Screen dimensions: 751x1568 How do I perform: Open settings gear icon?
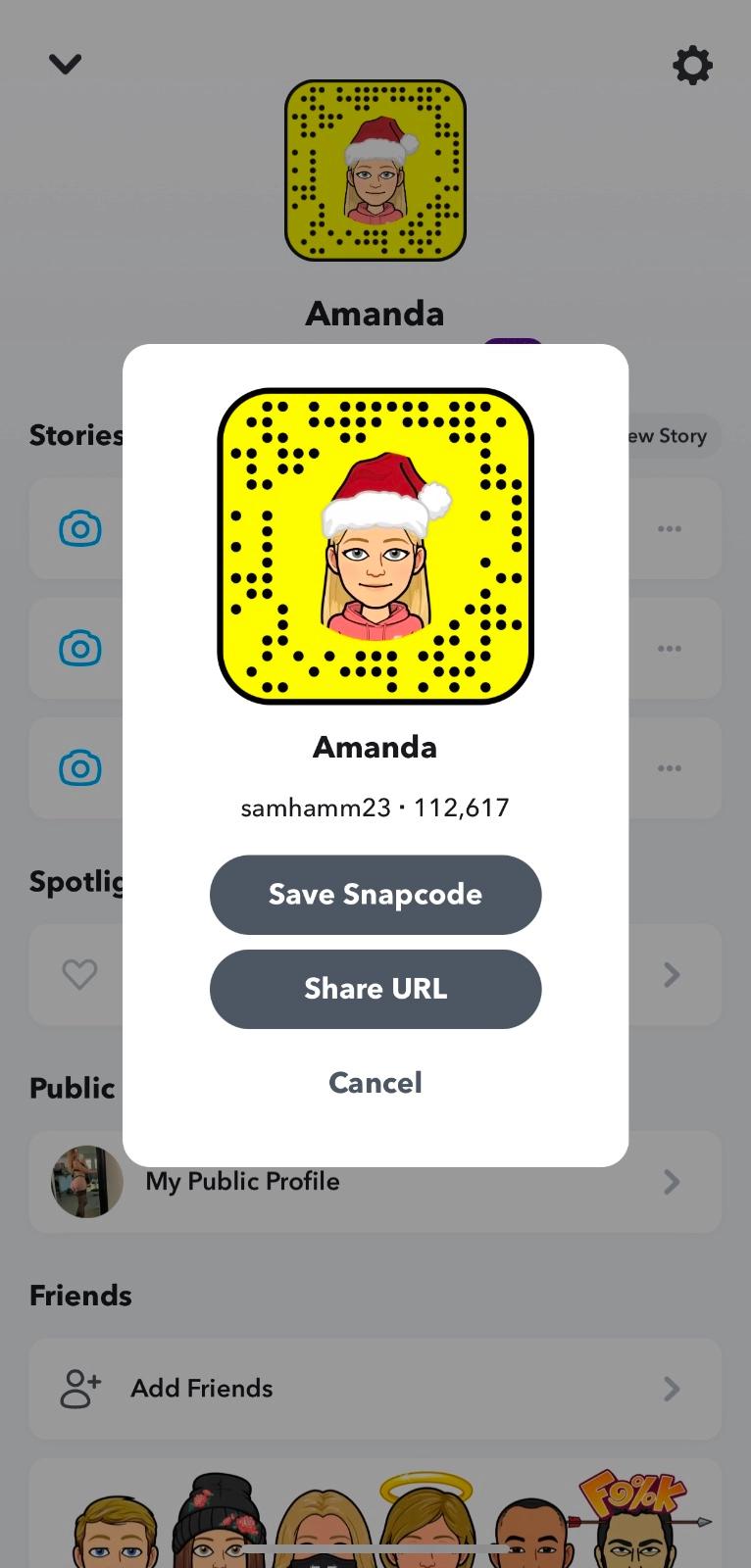point(692,66)
